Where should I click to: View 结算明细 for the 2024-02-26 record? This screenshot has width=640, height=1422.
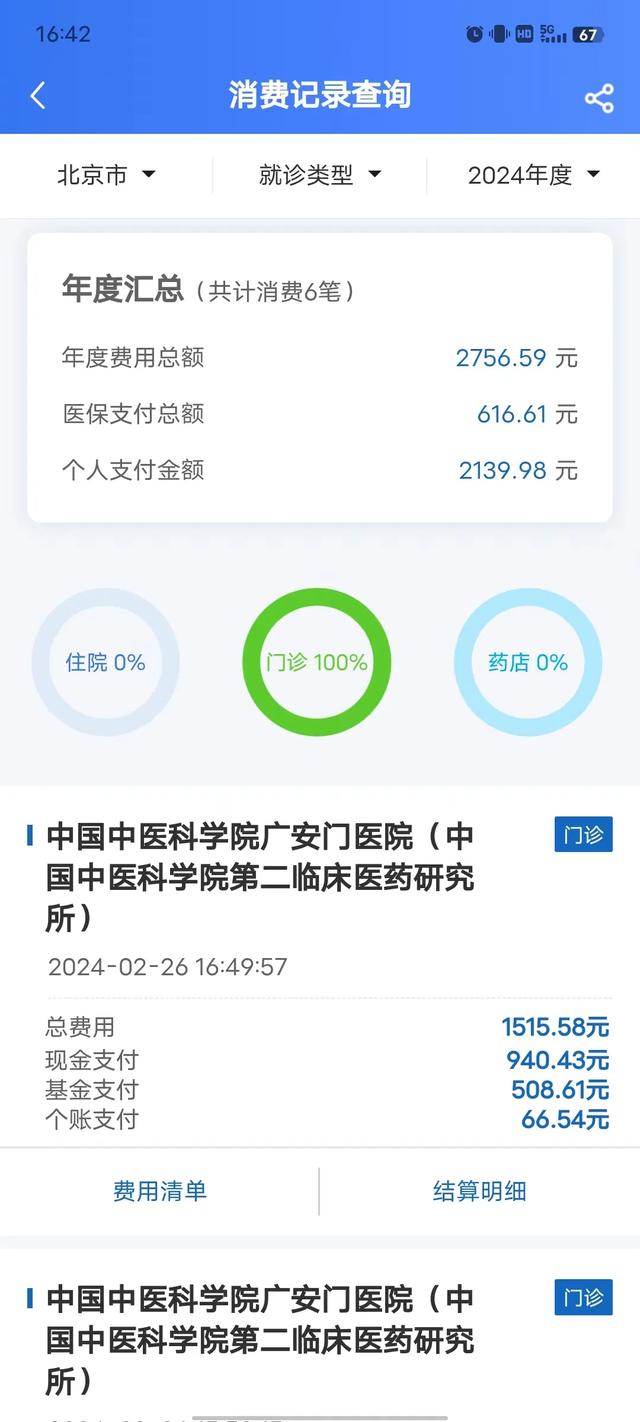[x=480, y=1191]
